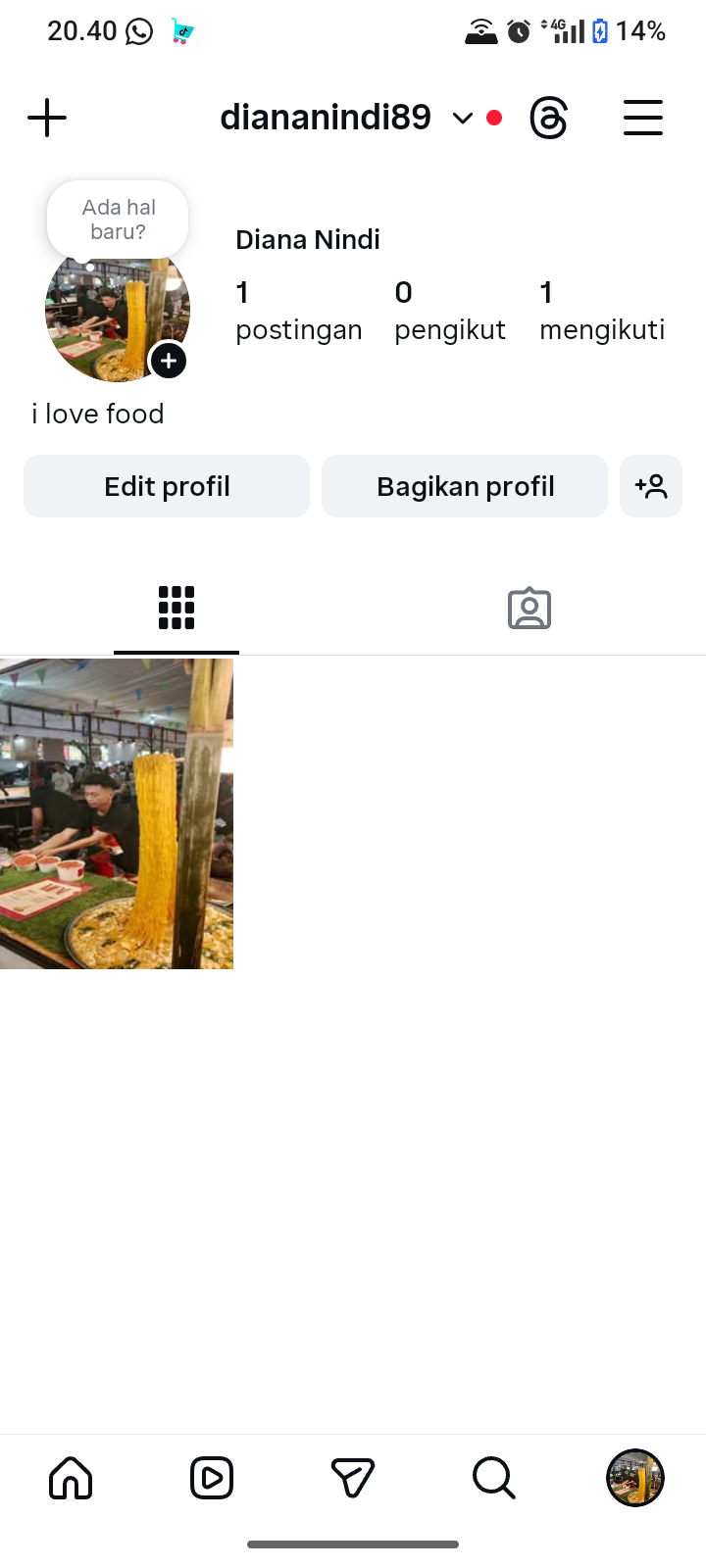Open Threads from the profile header

[548, 119]
